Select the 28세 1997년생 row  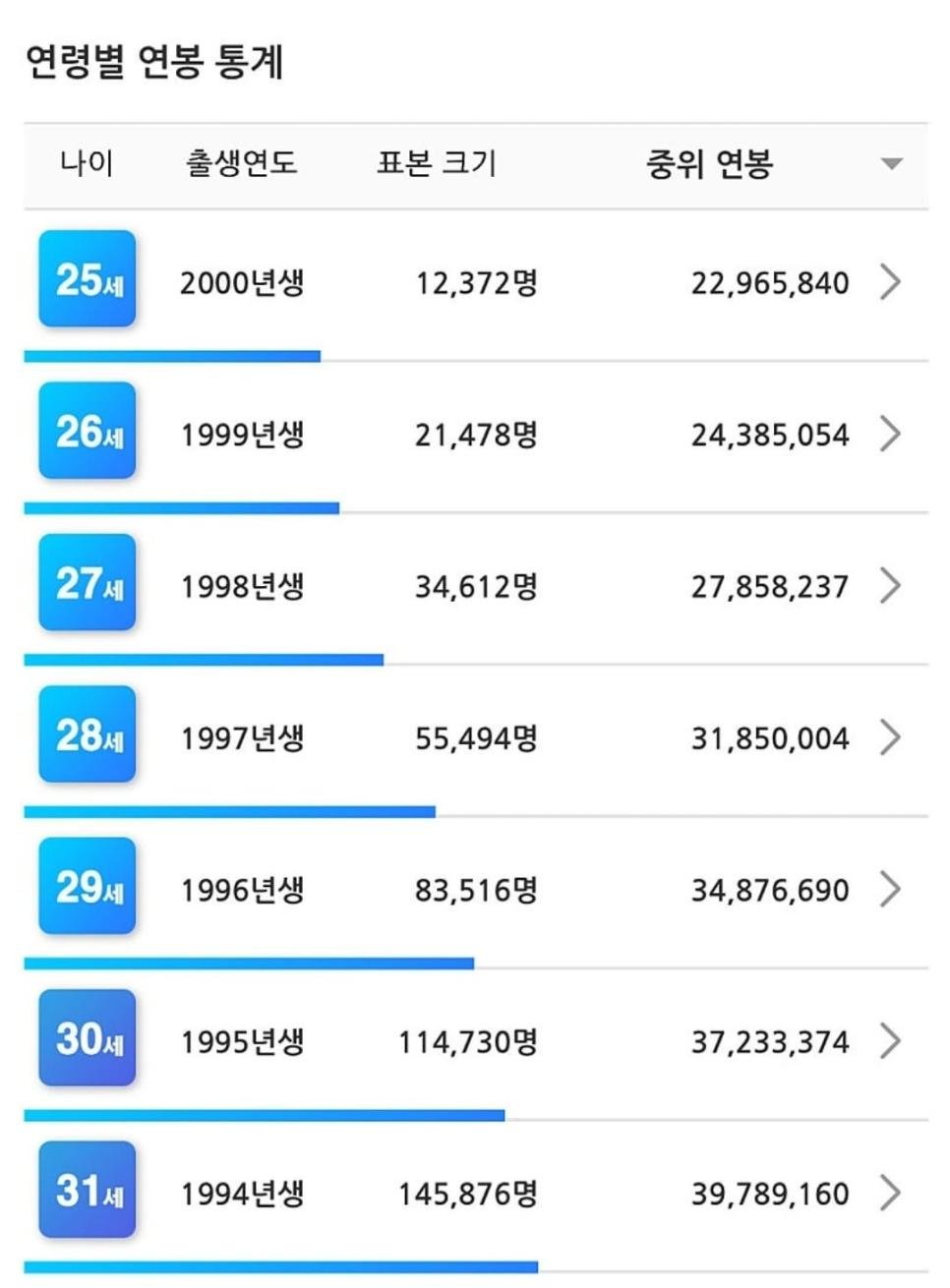tap(889, 737)
